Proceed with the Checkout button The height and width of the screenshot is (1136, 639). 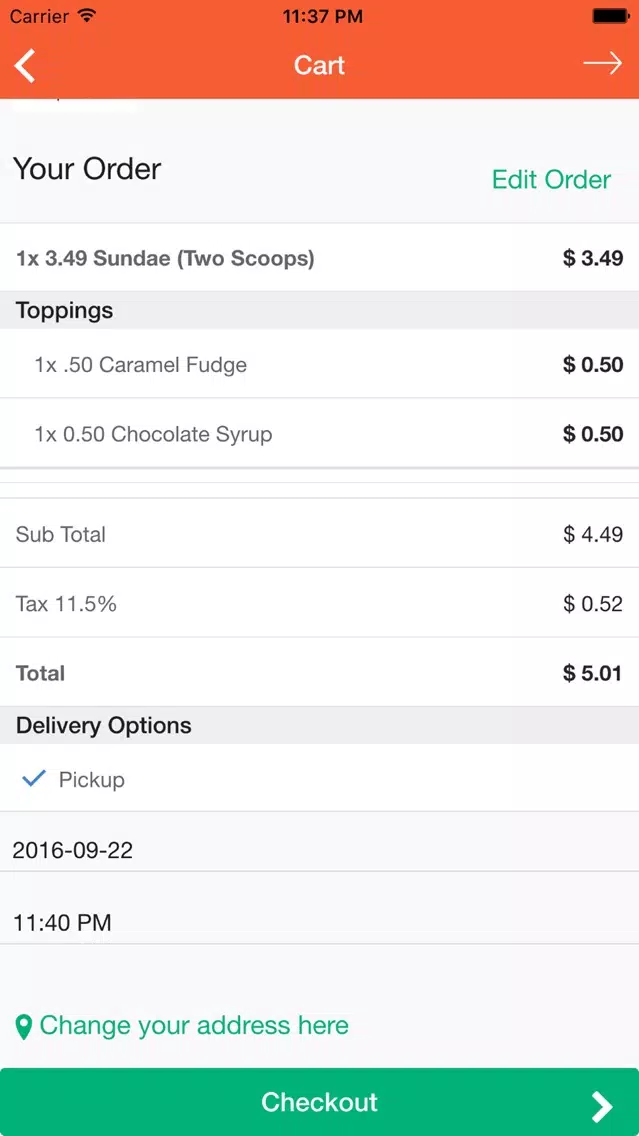click(320, 1102)
